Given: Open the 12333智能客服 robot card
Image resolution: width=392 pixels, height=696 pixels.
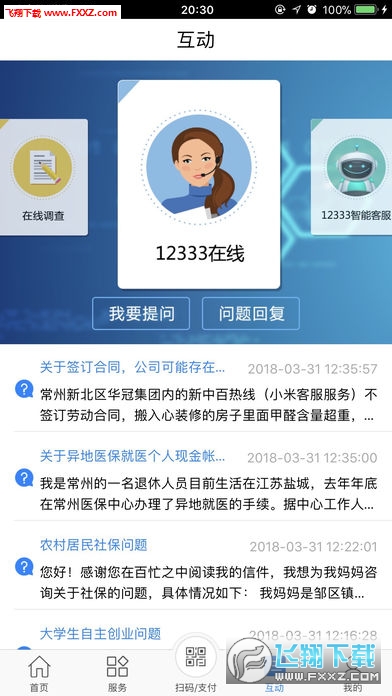Looking at the screenshot, I should (x=352, y=177).
